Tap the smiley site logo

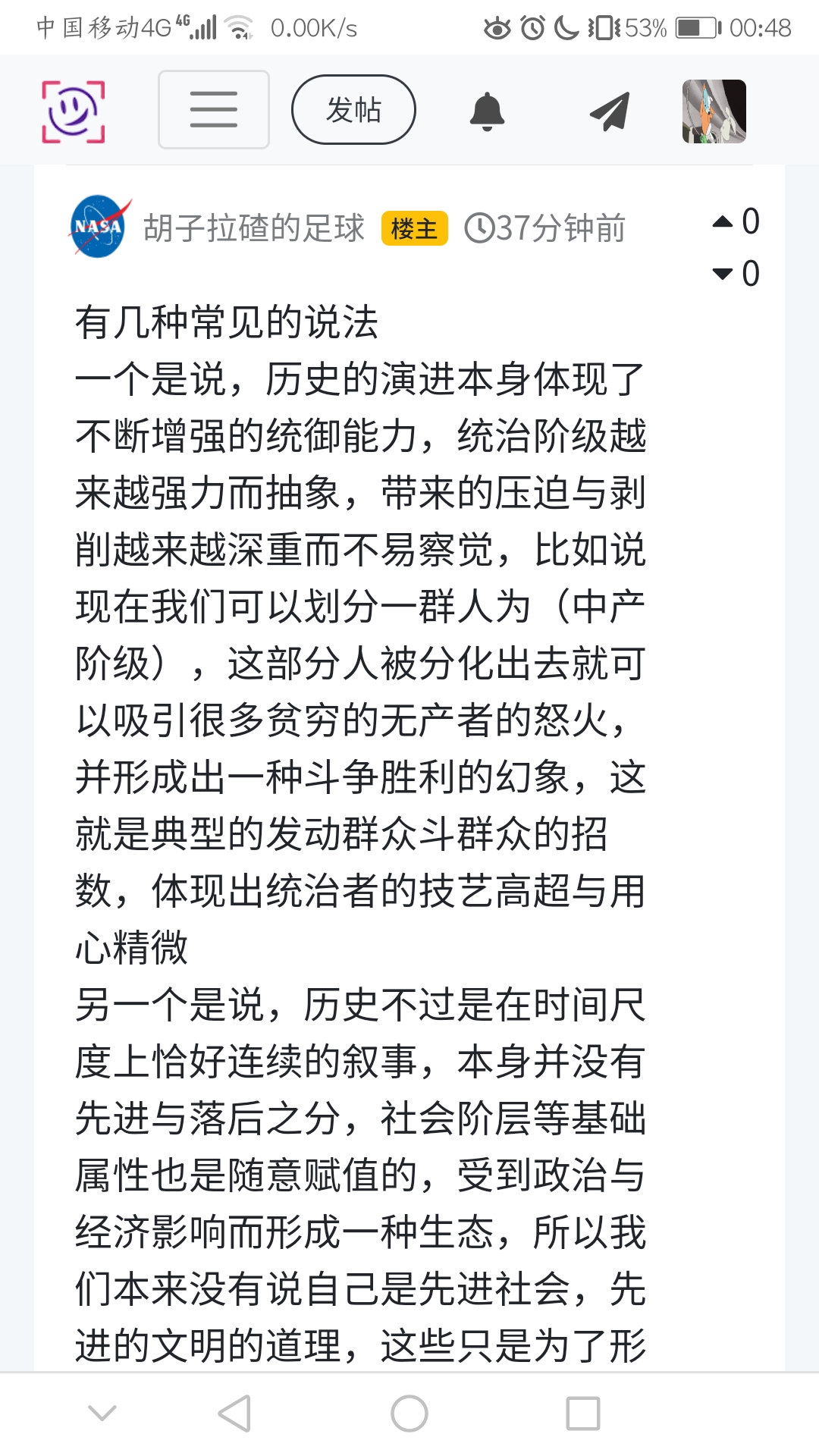click(x=73, y=111)
